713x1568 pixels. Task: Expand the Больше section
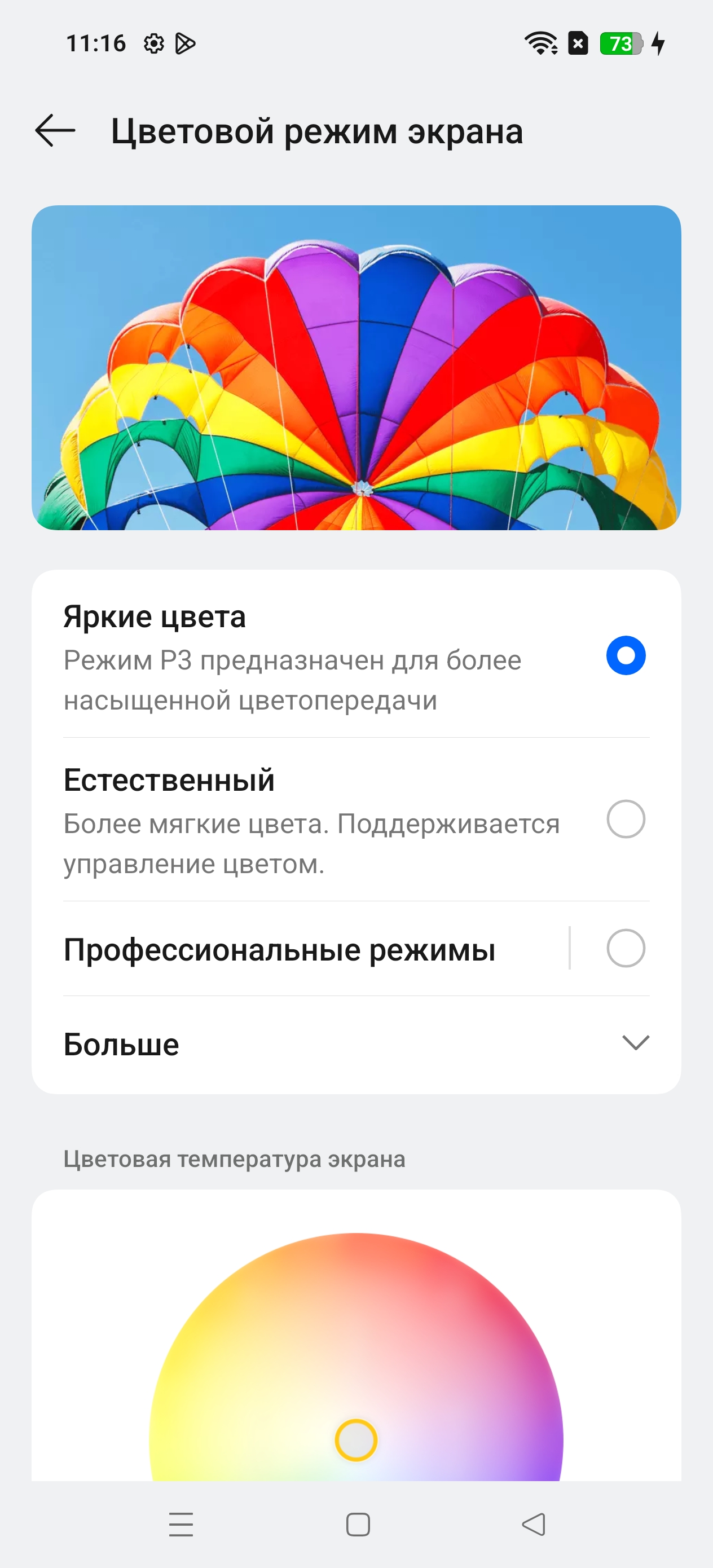635,1043
